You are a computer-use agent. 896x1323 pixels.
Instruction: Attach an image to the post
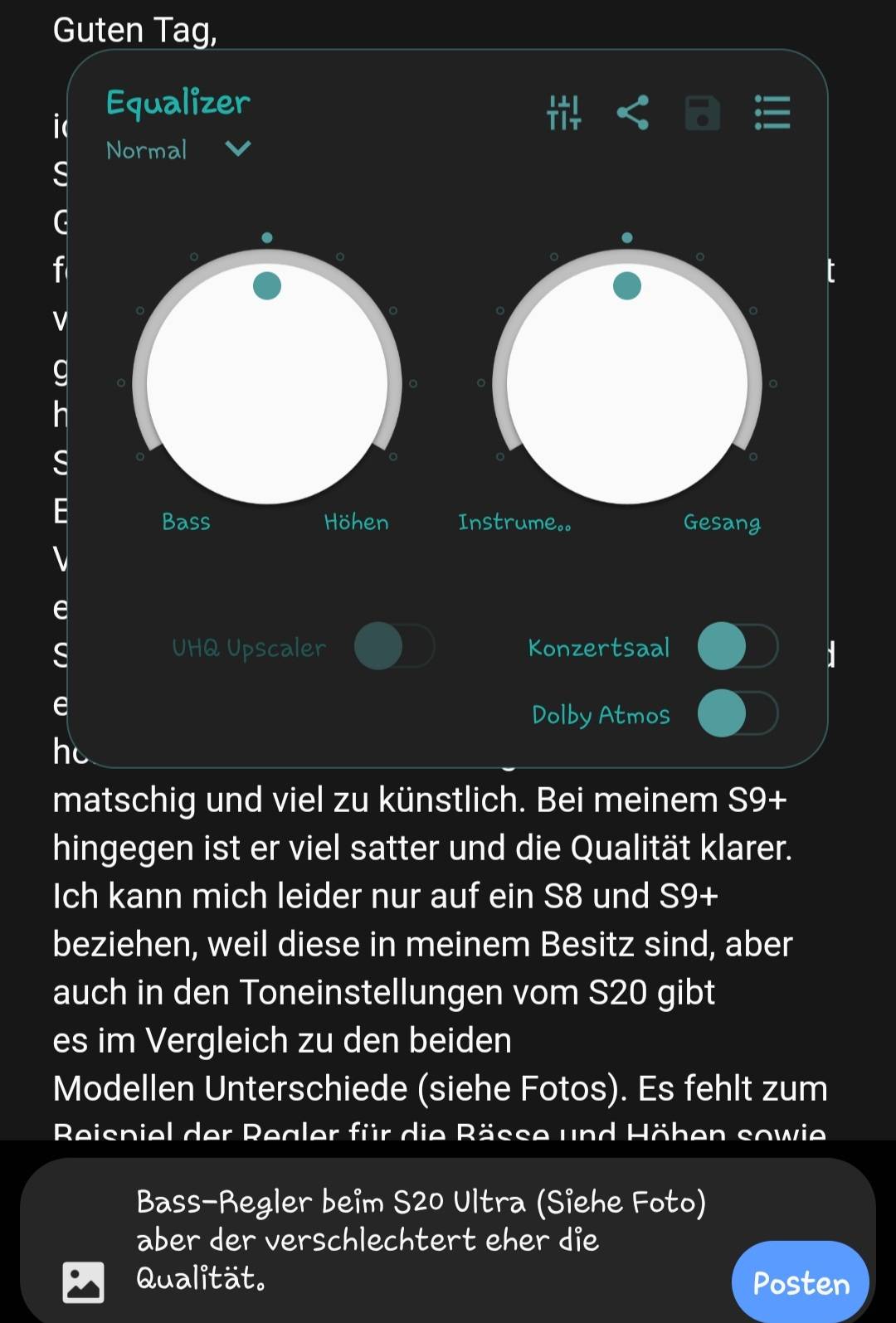[83, 1282]
